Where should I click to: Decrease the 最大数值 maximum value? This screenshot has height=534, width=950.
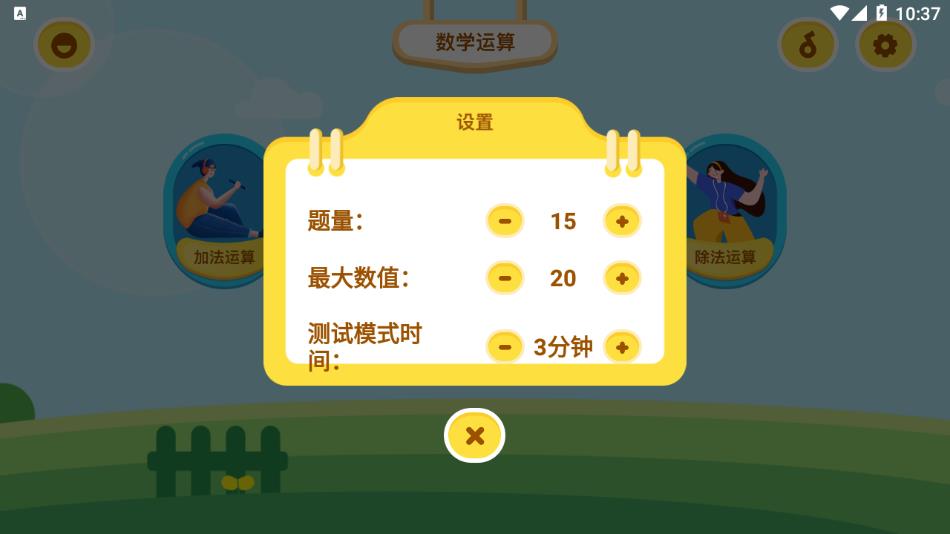click(505, 278)
